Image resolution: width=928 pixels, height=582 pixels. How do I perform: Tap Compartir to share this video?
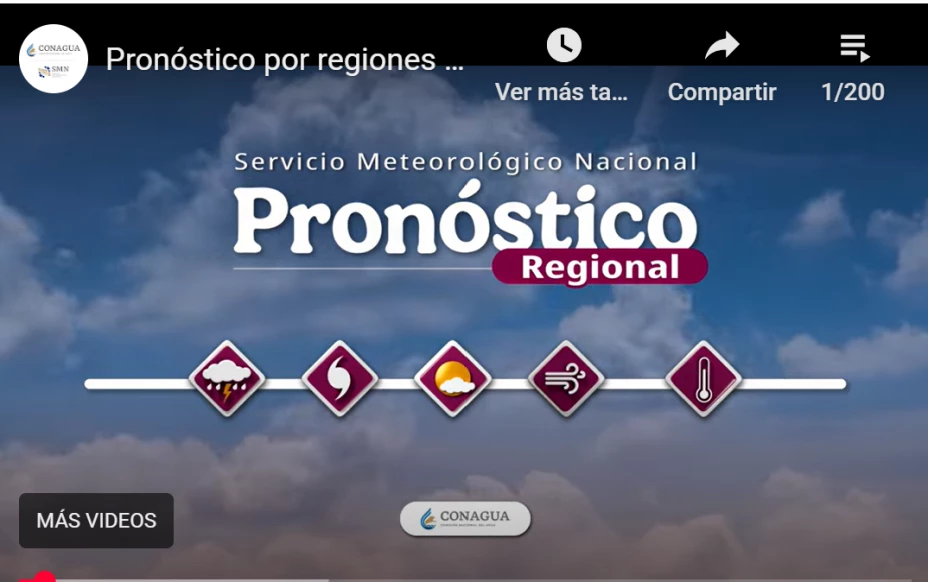pos(721,64)
